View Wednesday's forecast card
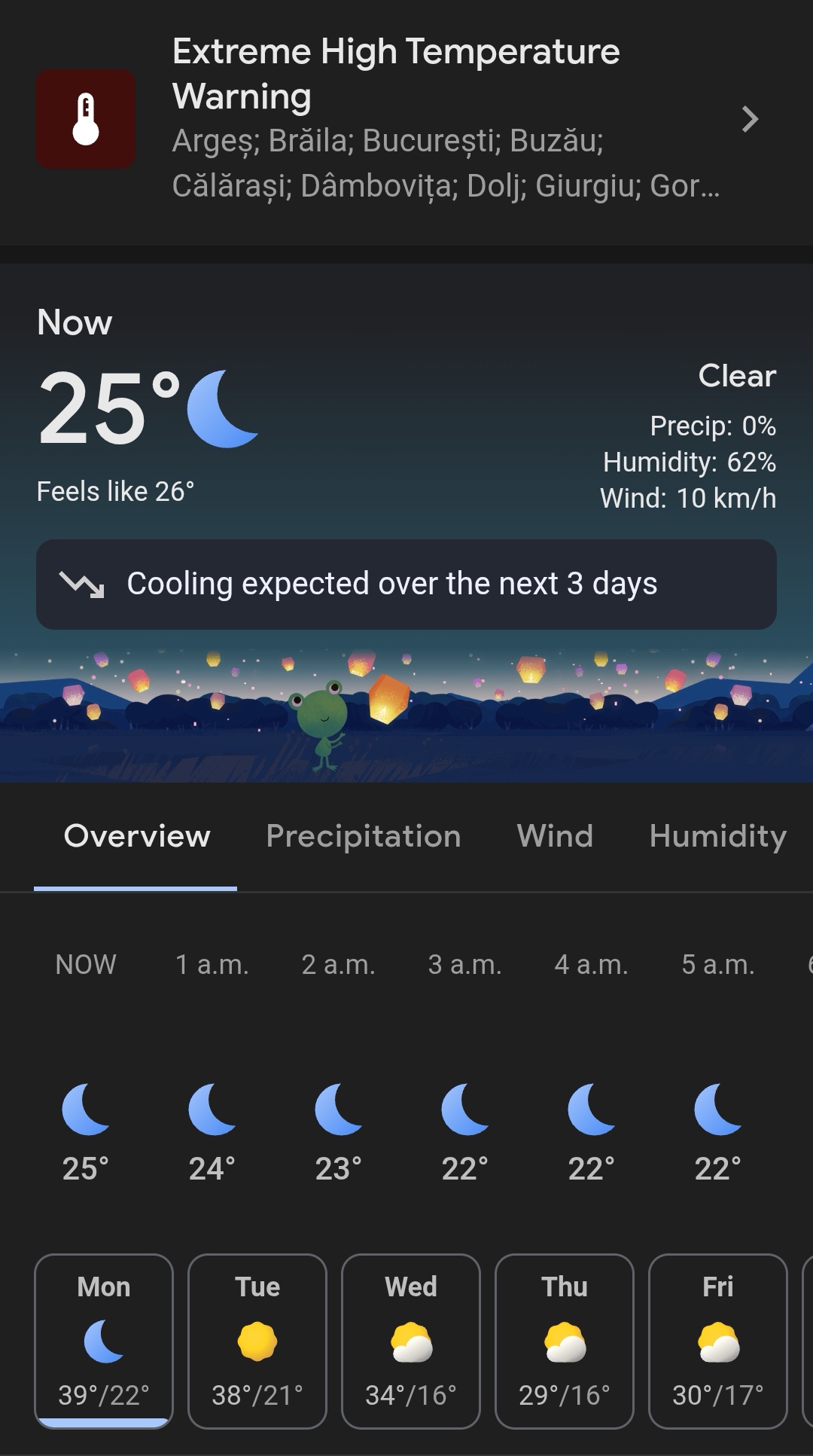 411,1341
